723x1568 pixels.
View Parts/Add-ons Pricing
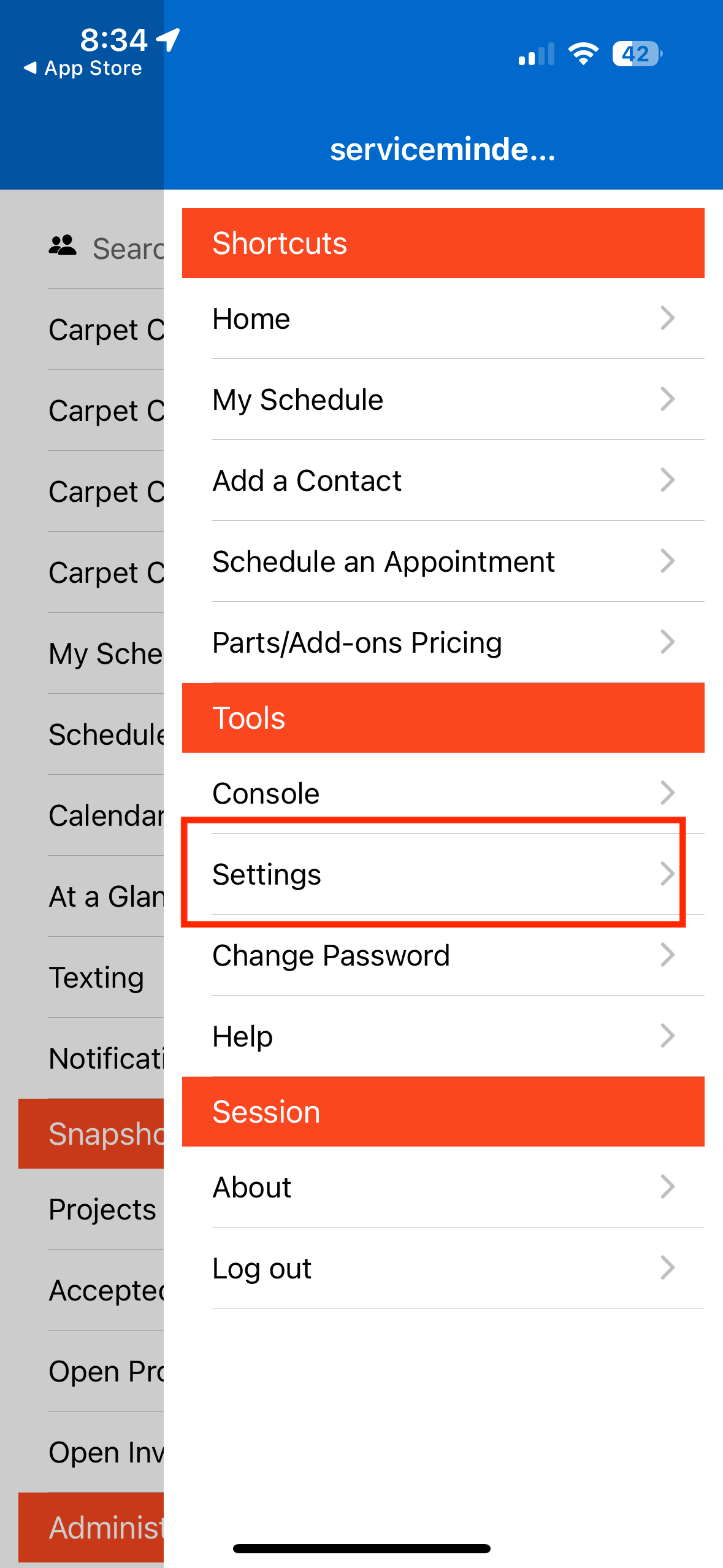click(442, 642)
